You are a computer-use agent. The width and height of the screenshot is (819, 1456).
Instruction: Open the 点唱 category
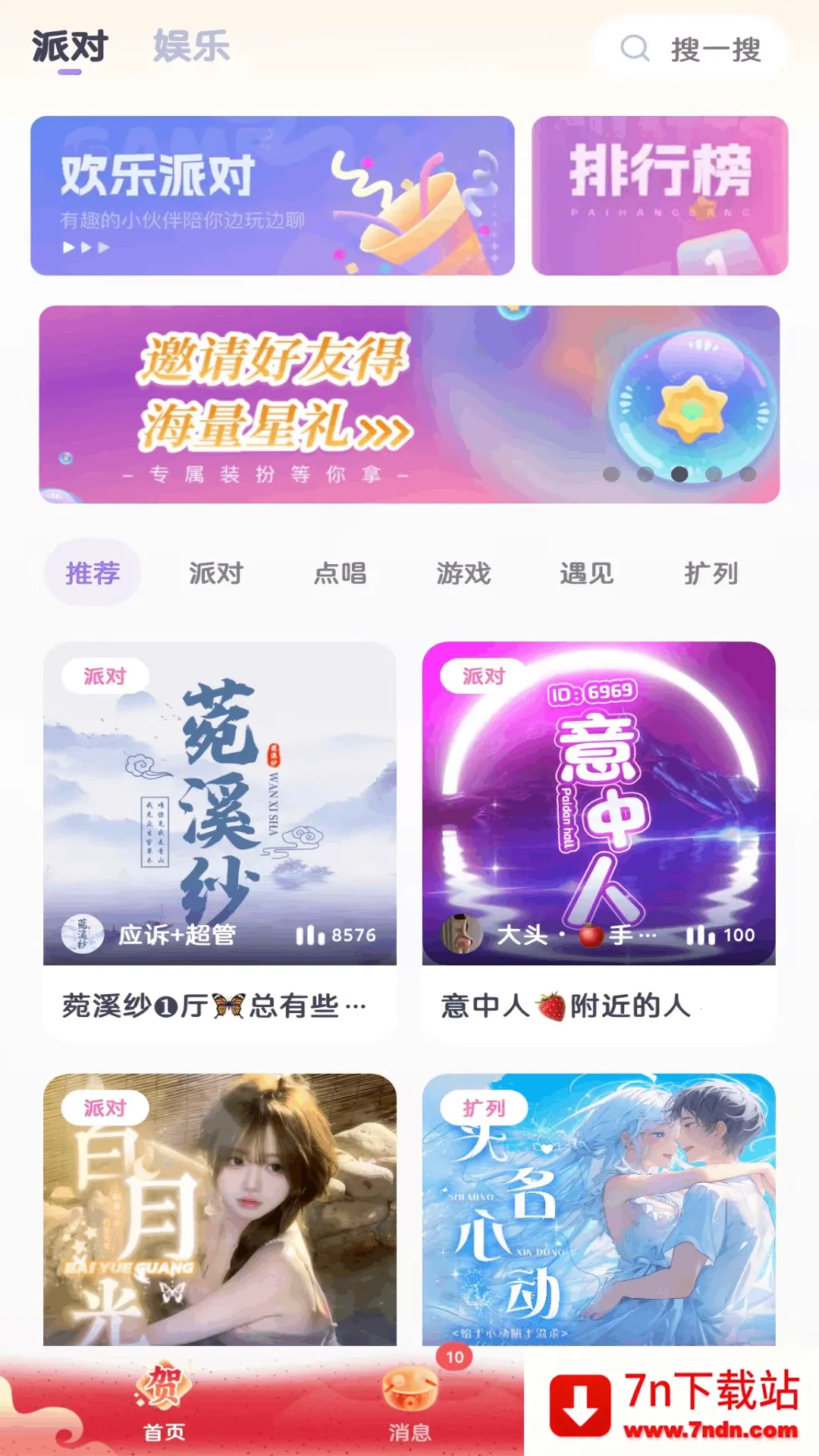click(341, 574)
